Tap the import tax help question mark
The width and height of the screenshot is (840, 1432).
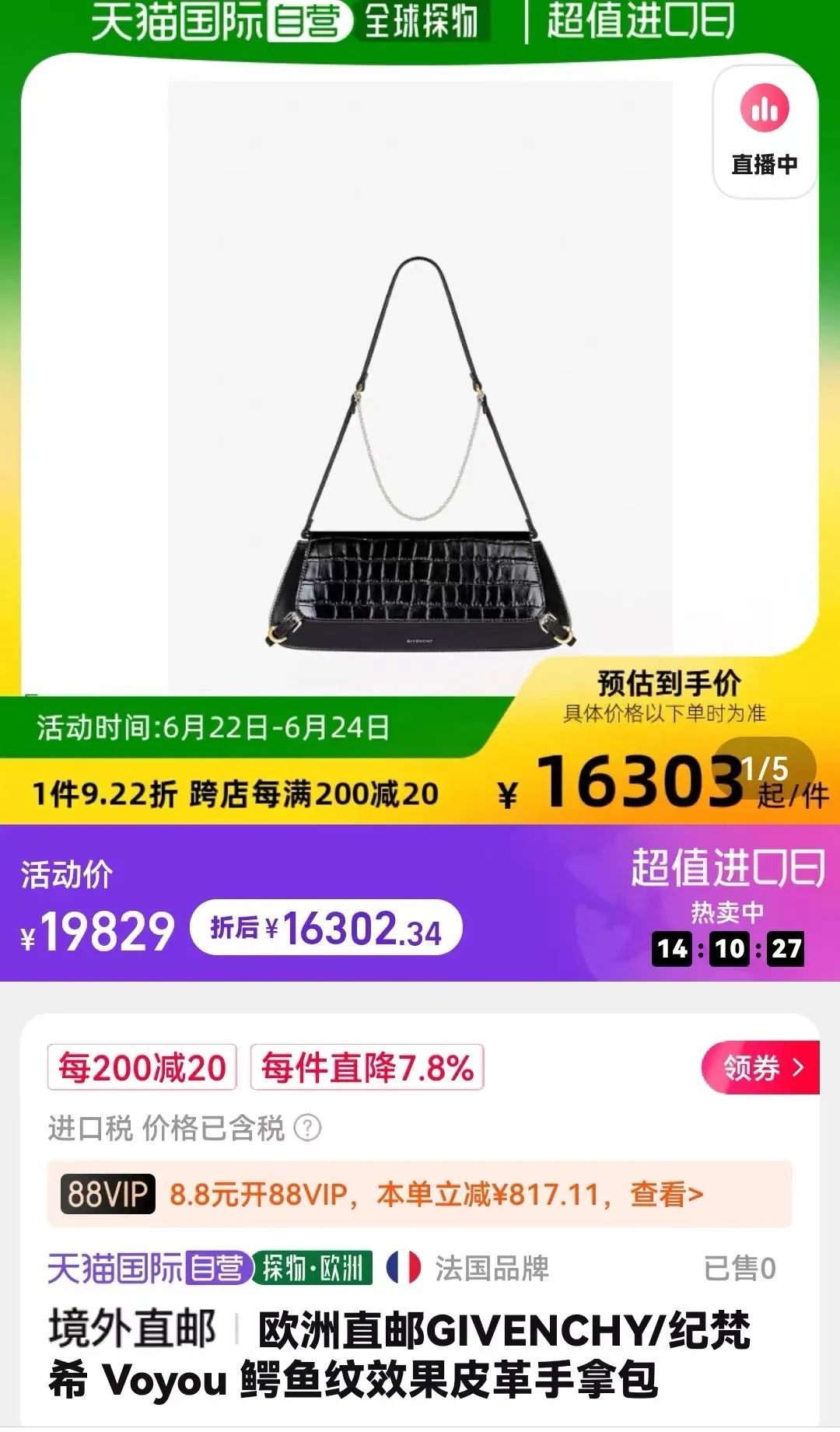point(308,1128)
